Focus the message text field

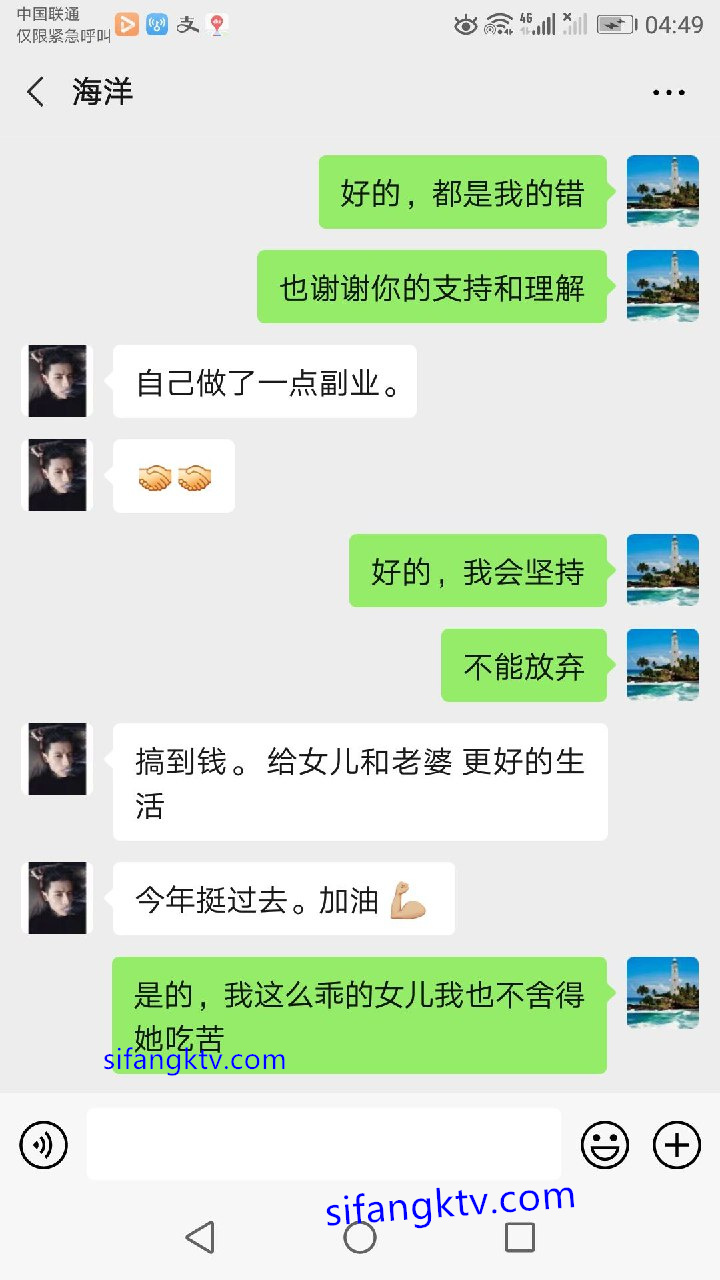pos(323,1144)
